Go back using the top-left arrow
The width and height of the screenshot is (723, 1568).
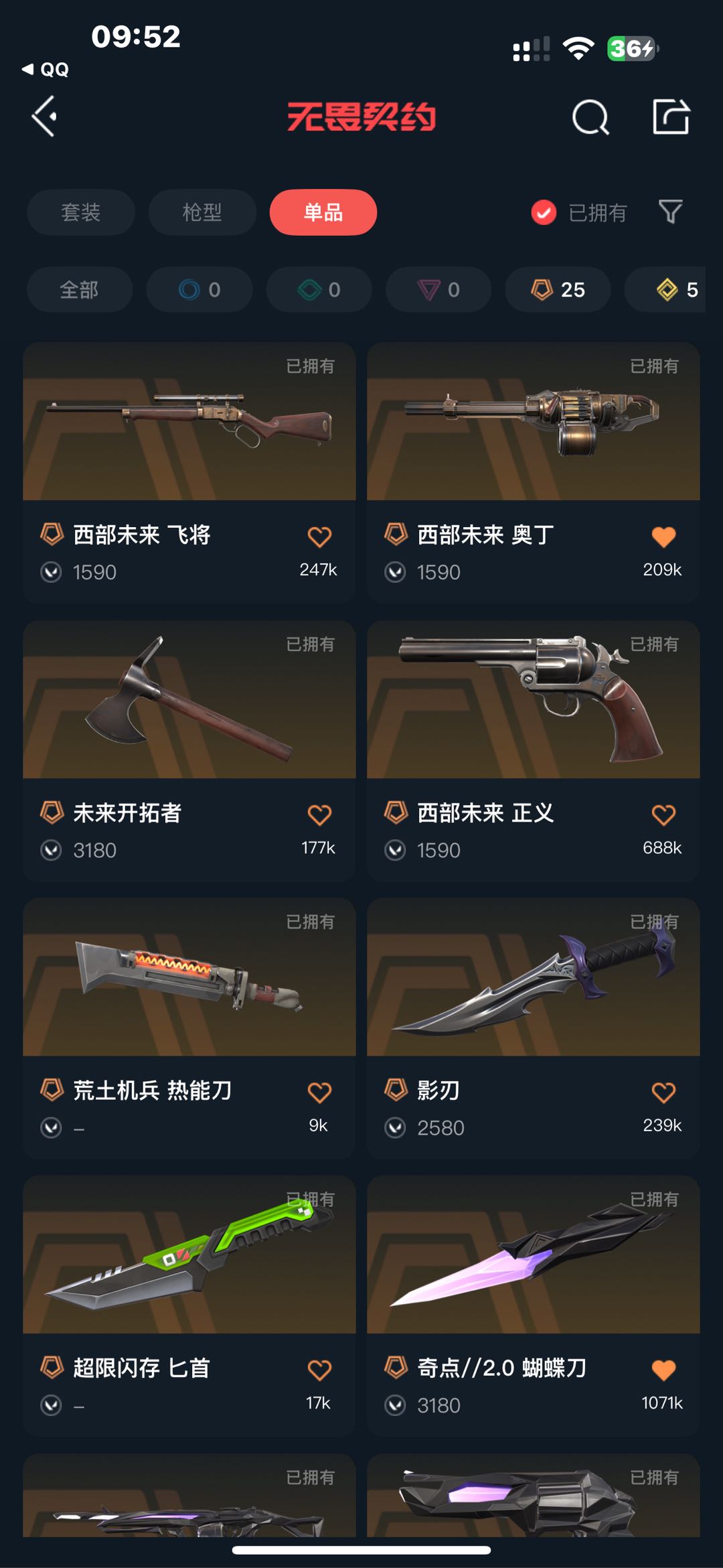[x=45, y=117]
